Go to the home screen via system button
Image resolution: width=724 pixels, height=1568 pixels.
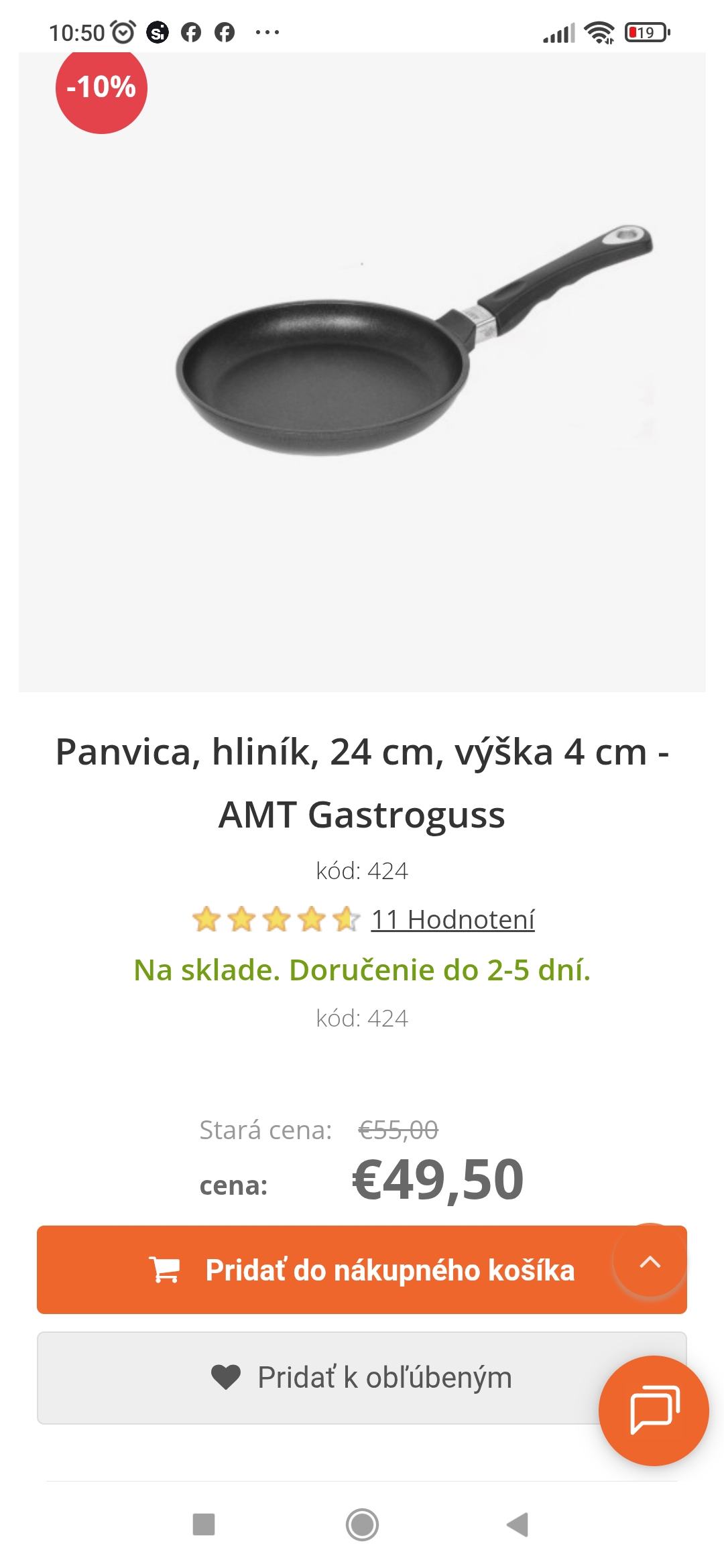pyautogui.click(x=362, y=1524)
